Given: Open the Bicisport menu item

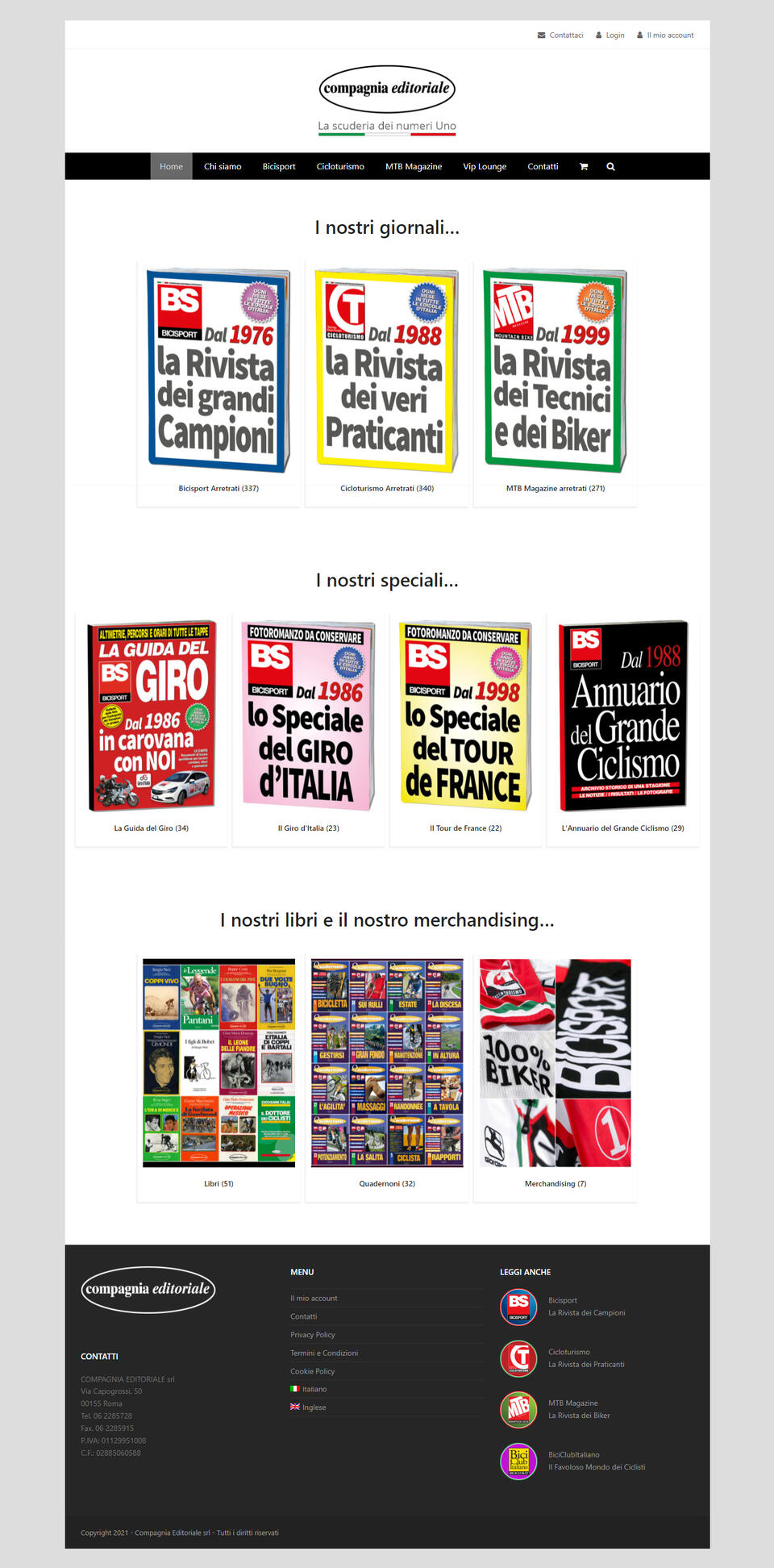Looking at the screenshot, I should click(279, 166).
